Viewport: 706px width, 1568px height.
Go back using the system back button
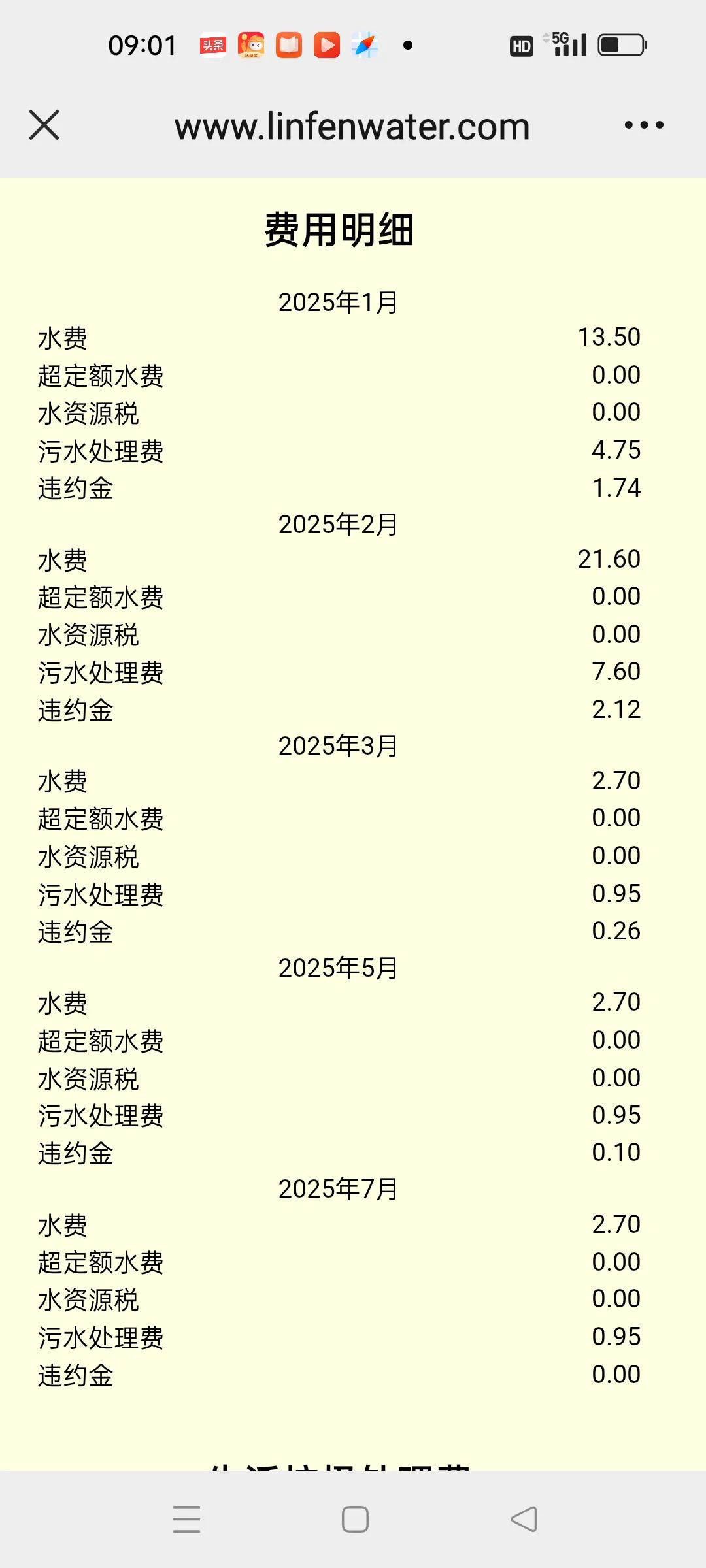(x=524, y=1520)
